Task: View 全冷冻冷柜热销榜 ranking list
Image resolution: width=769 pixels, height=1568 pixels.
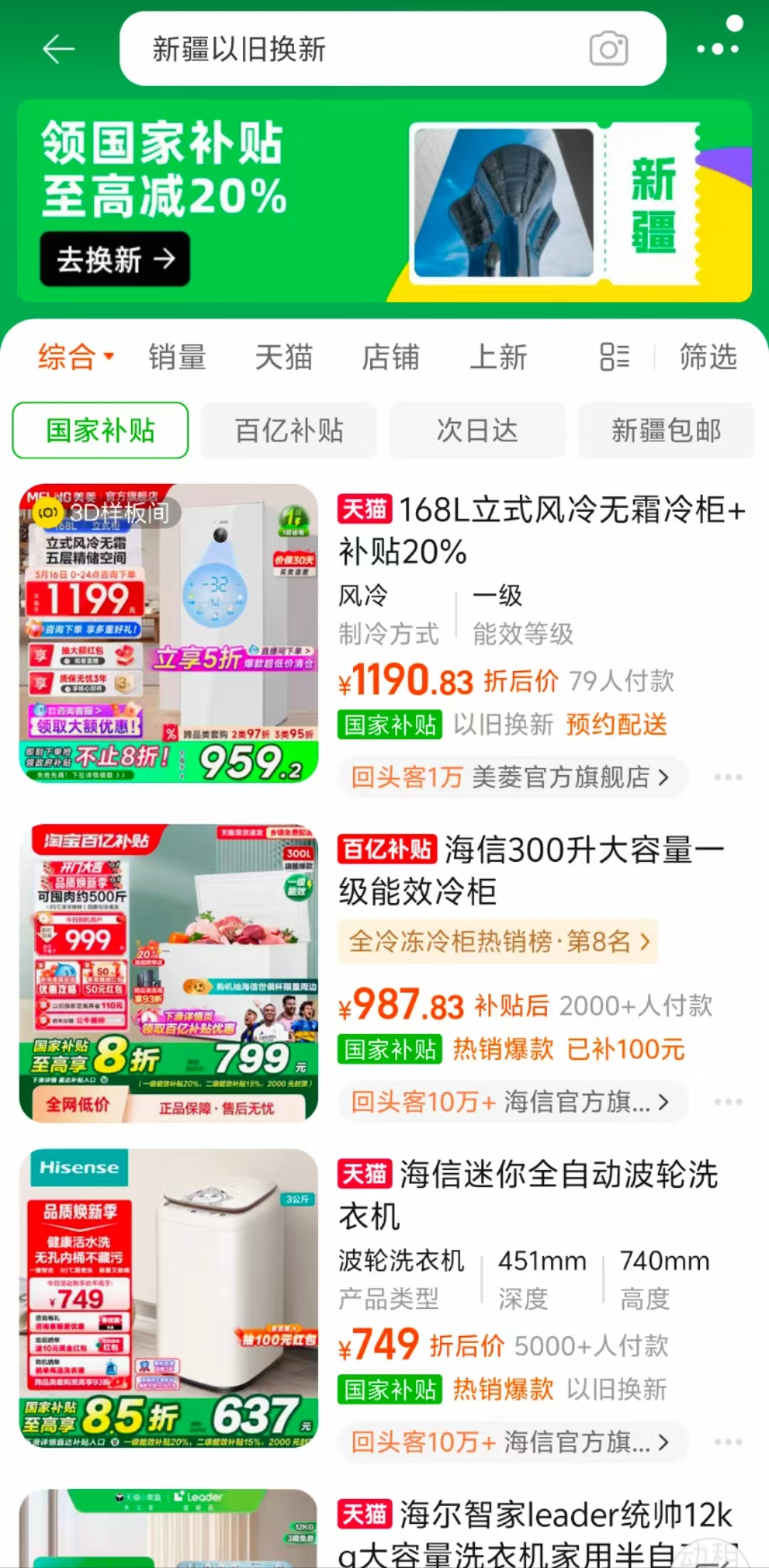Action: point(498,942)
